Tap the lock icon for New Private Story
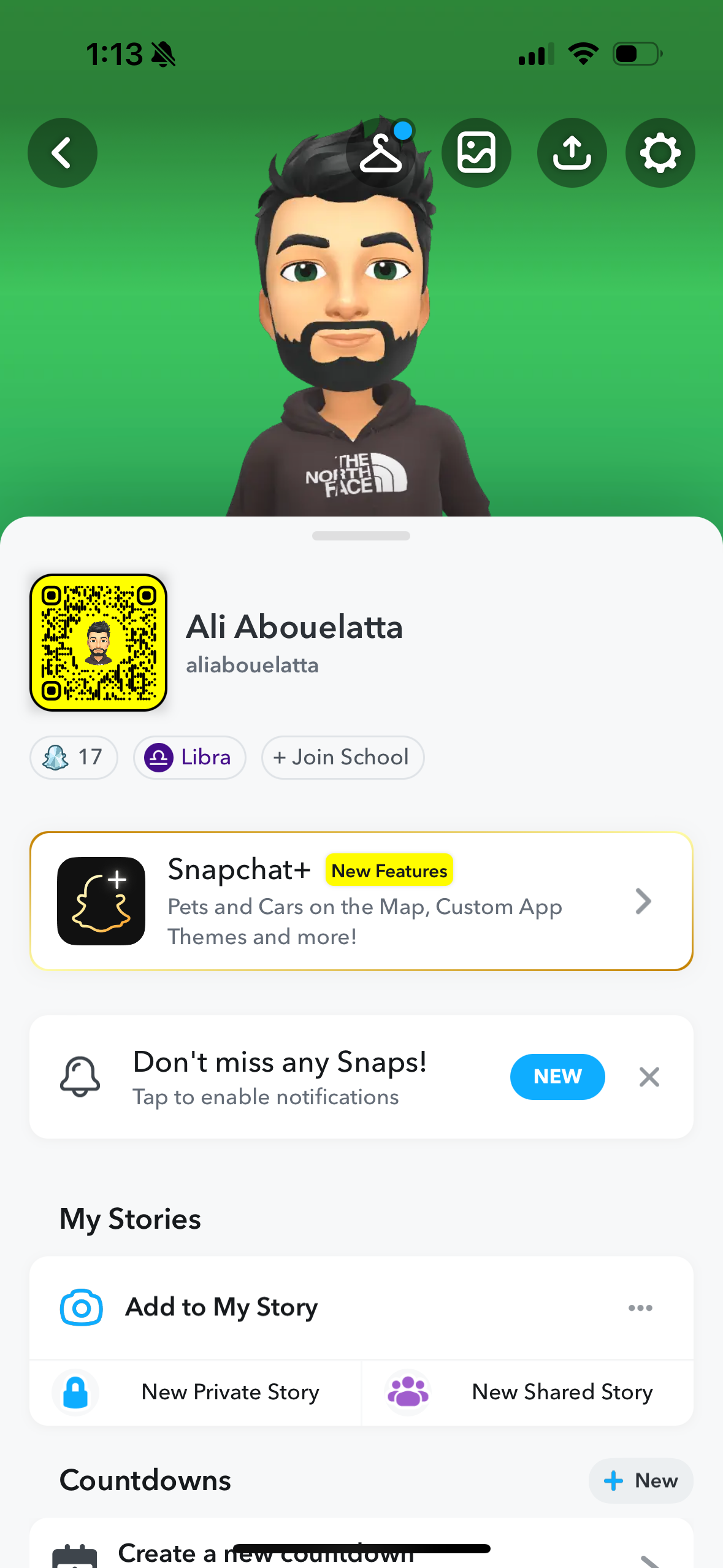Screen dimensions: 723x1568 (75, 1393)
